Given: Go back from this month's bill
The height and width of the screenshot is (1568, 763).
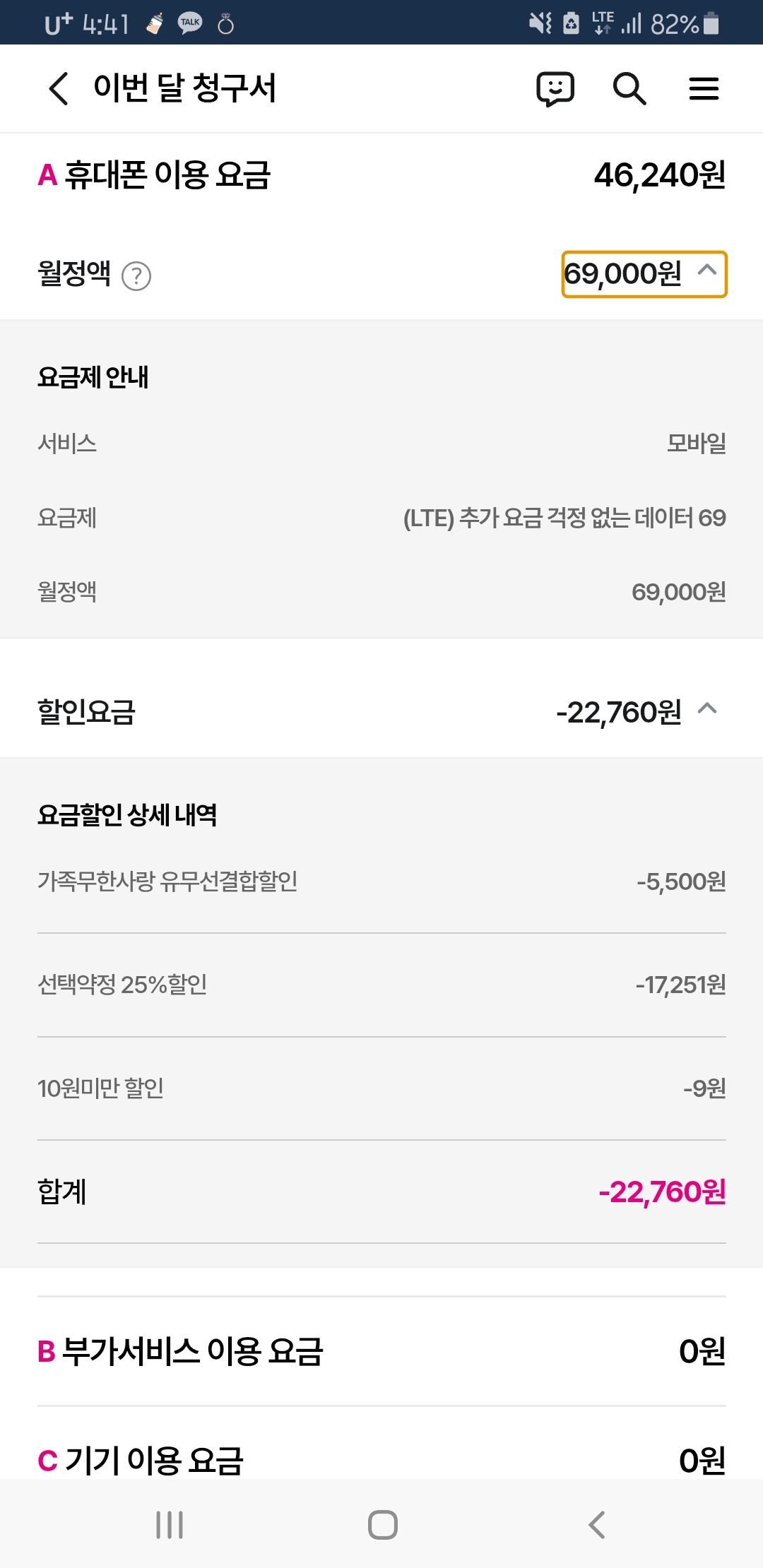Looking at the screenshot, I should point(59,89).
